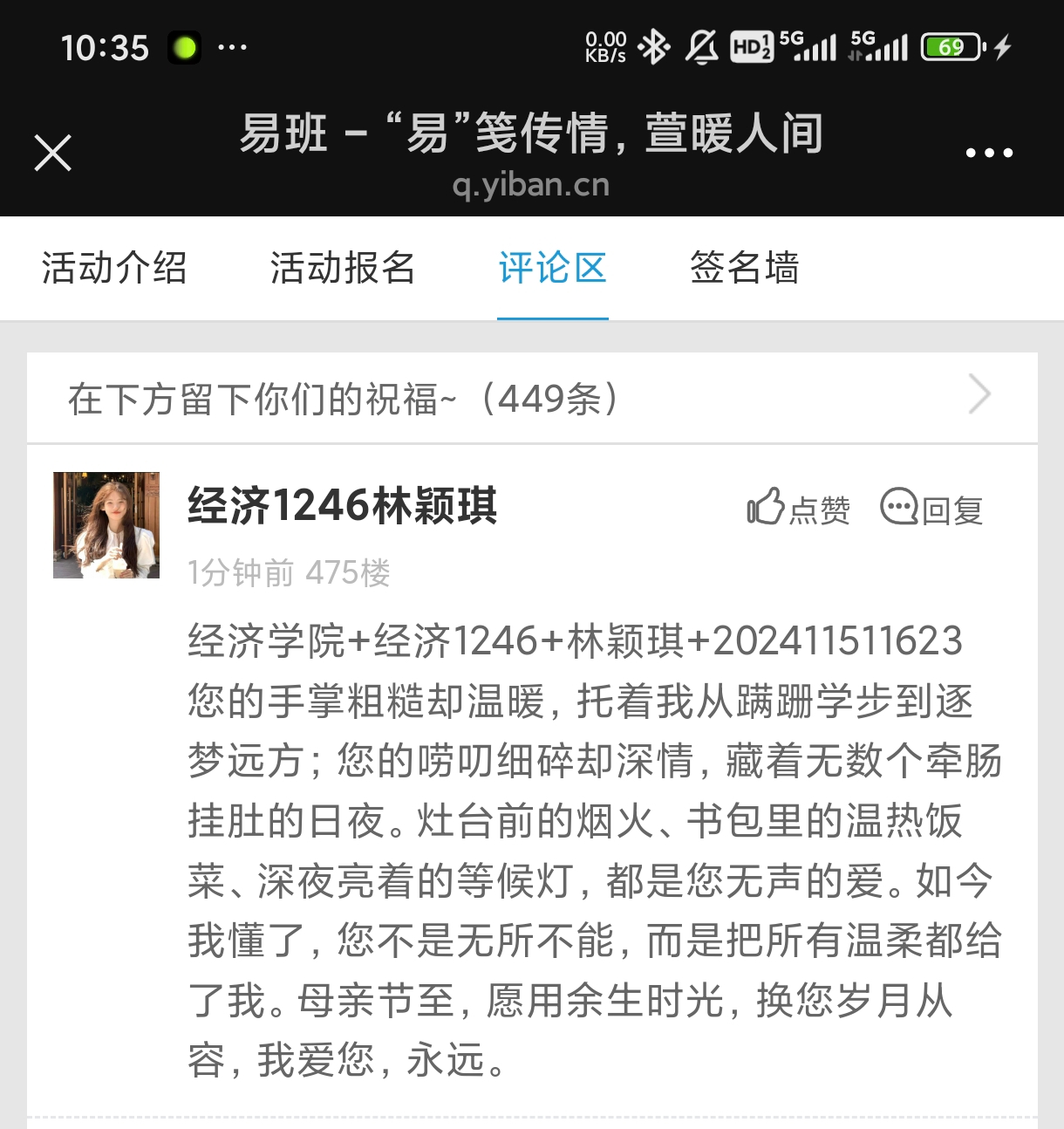Select the 评论区 tab
1064x1129 pixels.
tap(553, 268)
